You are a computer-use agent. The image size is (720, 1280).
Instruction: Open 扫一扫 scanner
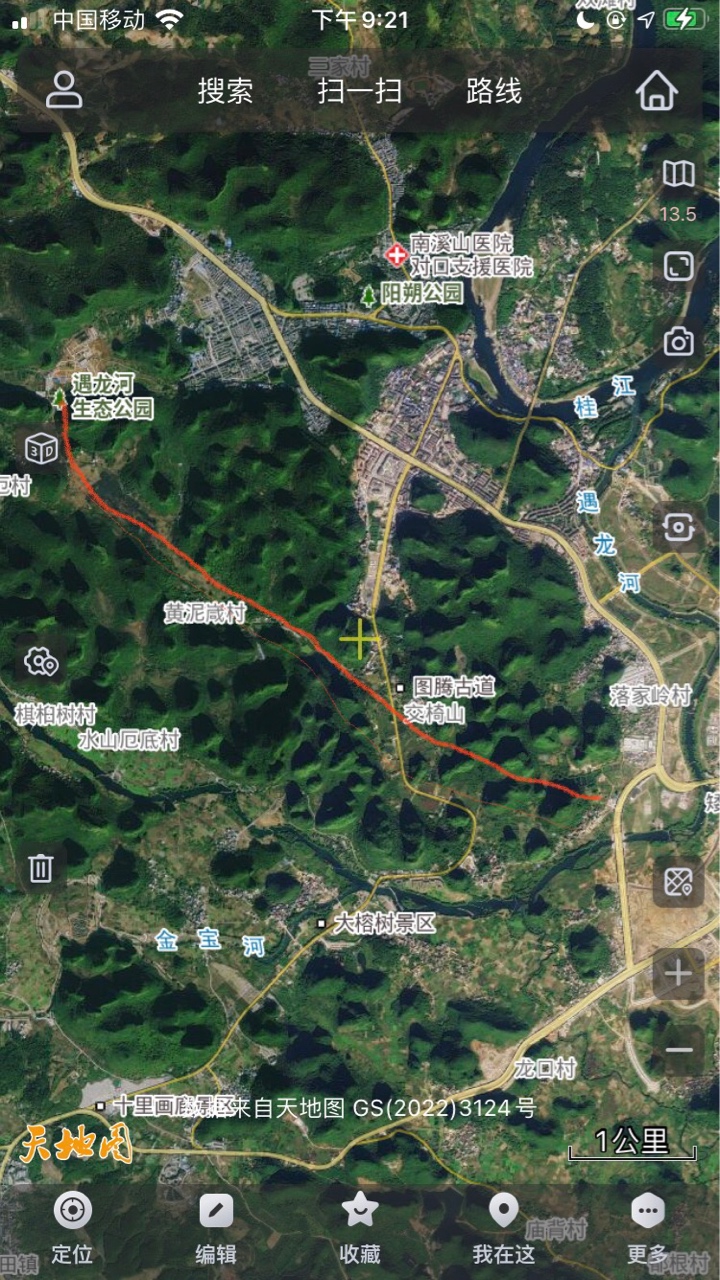360,91
